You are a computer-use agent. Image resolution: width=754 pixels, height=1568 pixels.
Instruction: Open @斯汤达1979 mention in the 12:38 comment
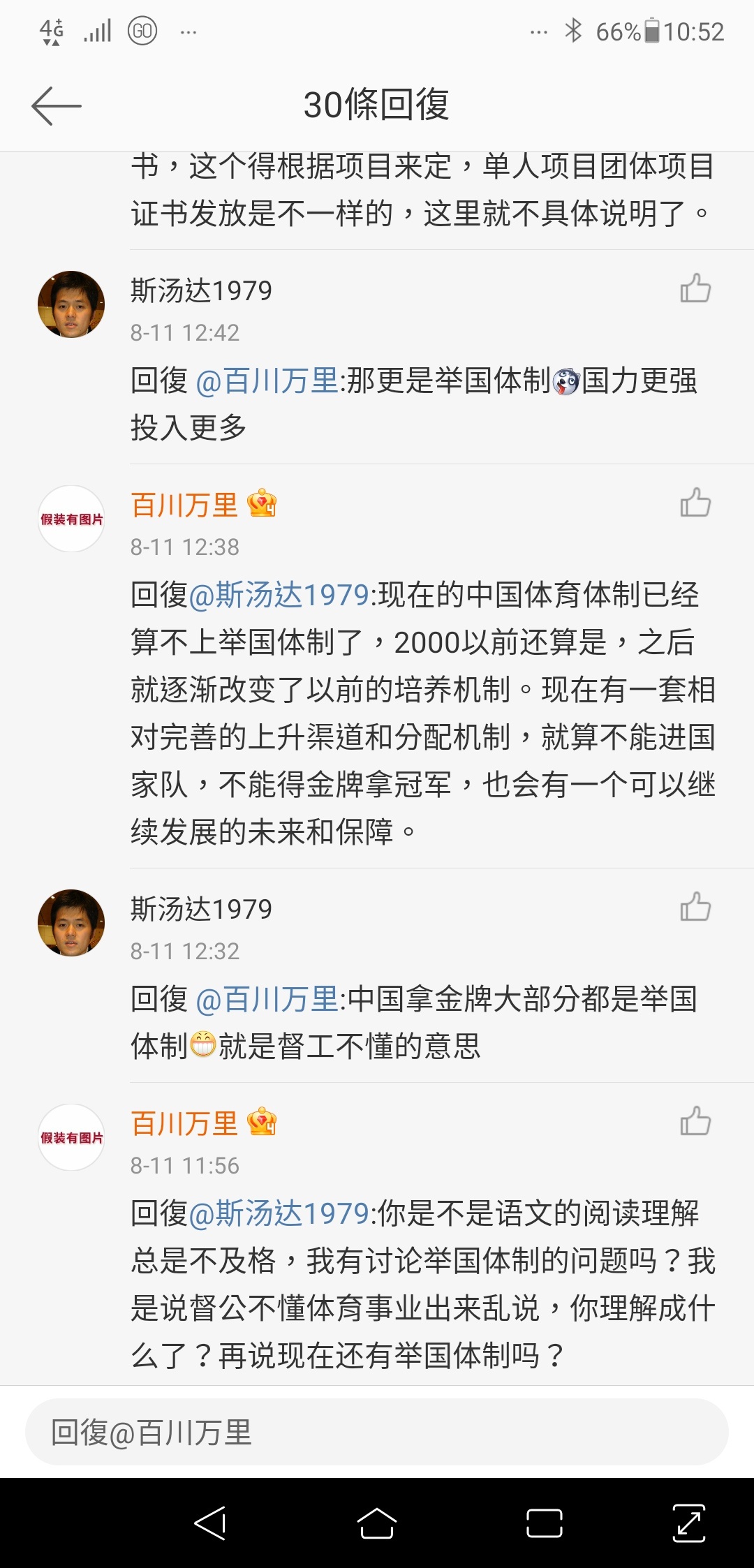coord(279,596)
